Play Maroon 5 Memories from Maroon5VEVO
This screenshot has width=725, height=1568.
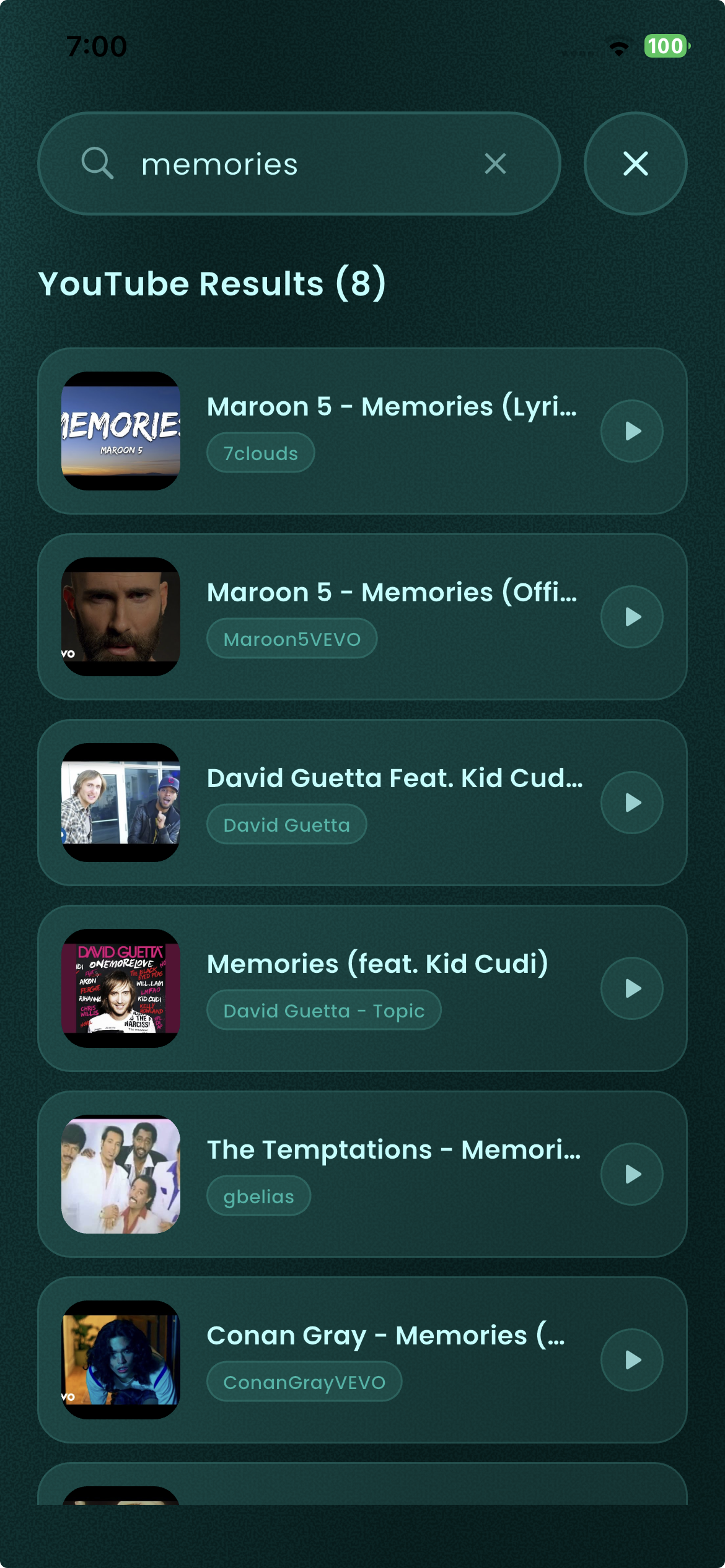point(631,617)
